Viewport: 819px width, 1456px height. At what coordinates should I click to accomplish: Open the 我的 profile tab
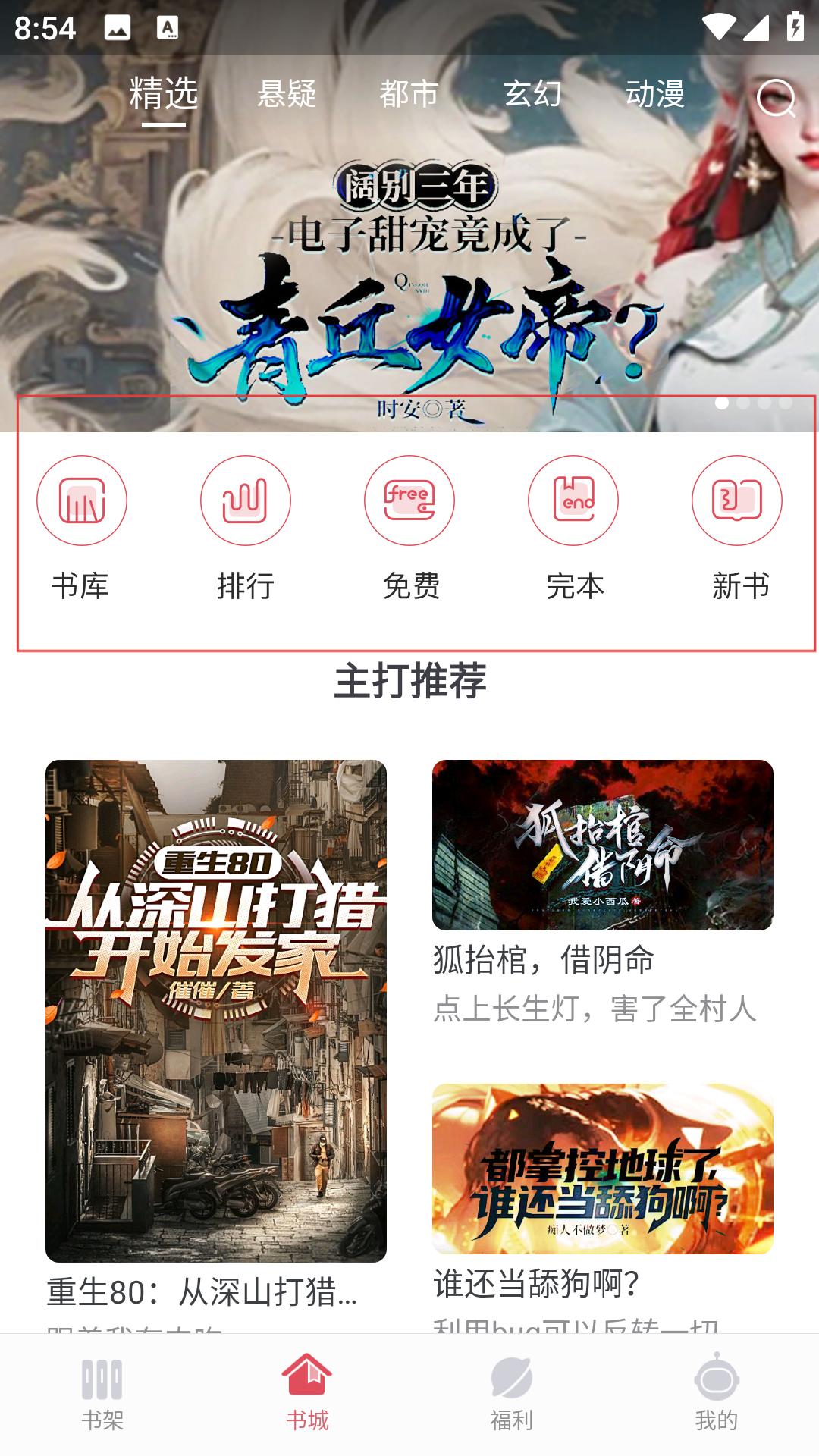click(717, 1394)
